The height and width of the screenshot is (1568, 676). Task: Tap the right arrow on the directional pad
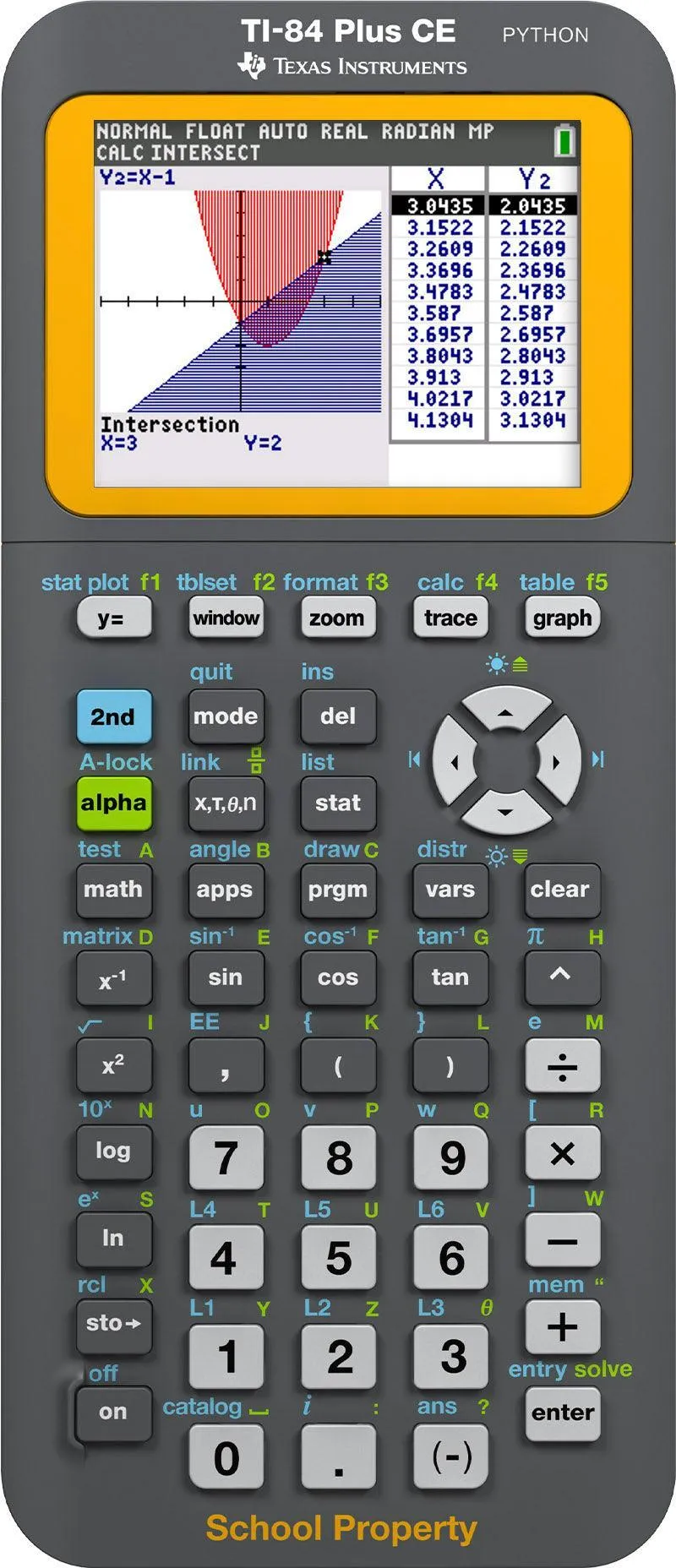click(x=558, y=760)
